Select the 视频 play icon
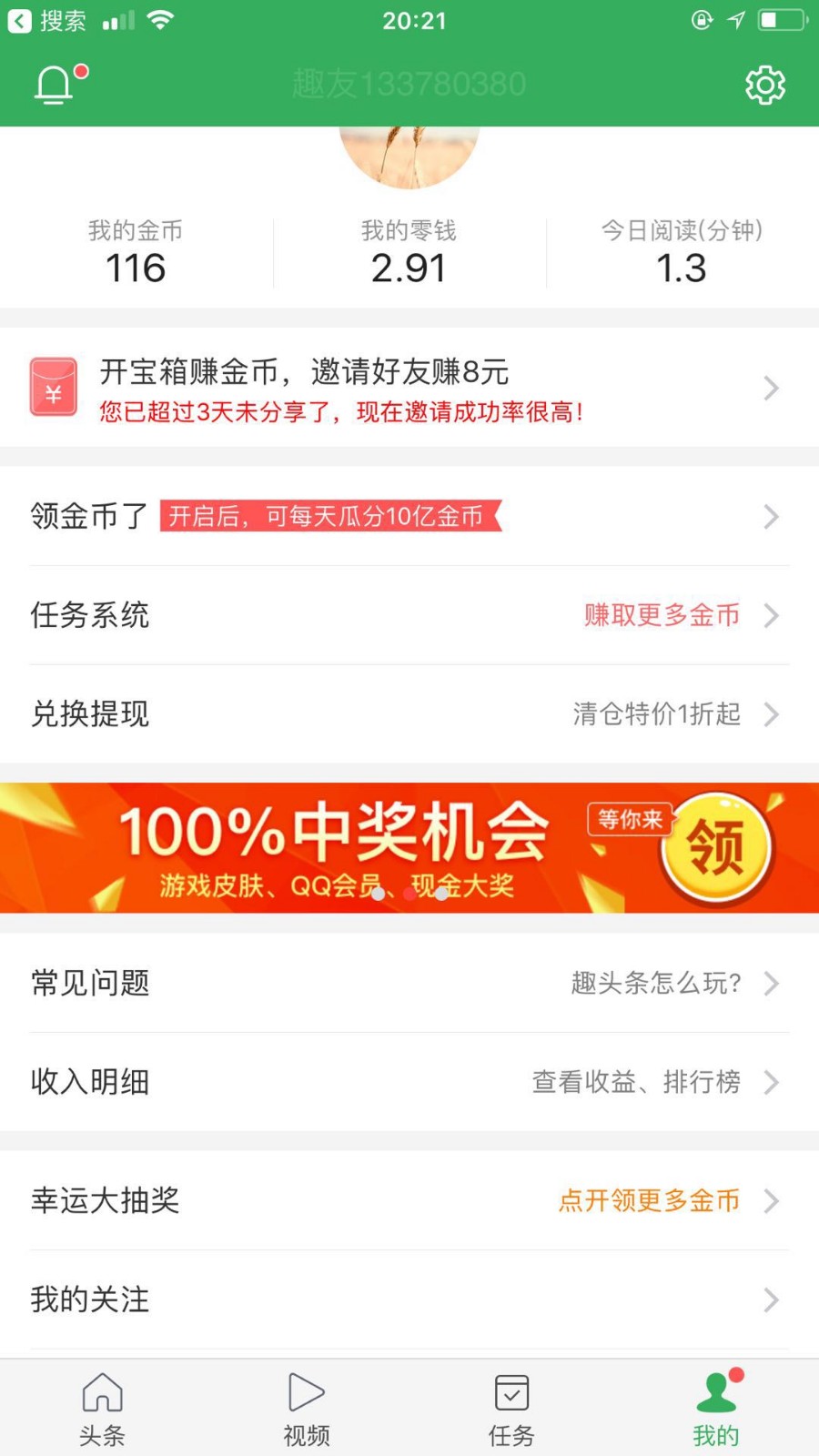Image resolution: width=819 pixels, height=1456 pixels. pos(307,1391)
